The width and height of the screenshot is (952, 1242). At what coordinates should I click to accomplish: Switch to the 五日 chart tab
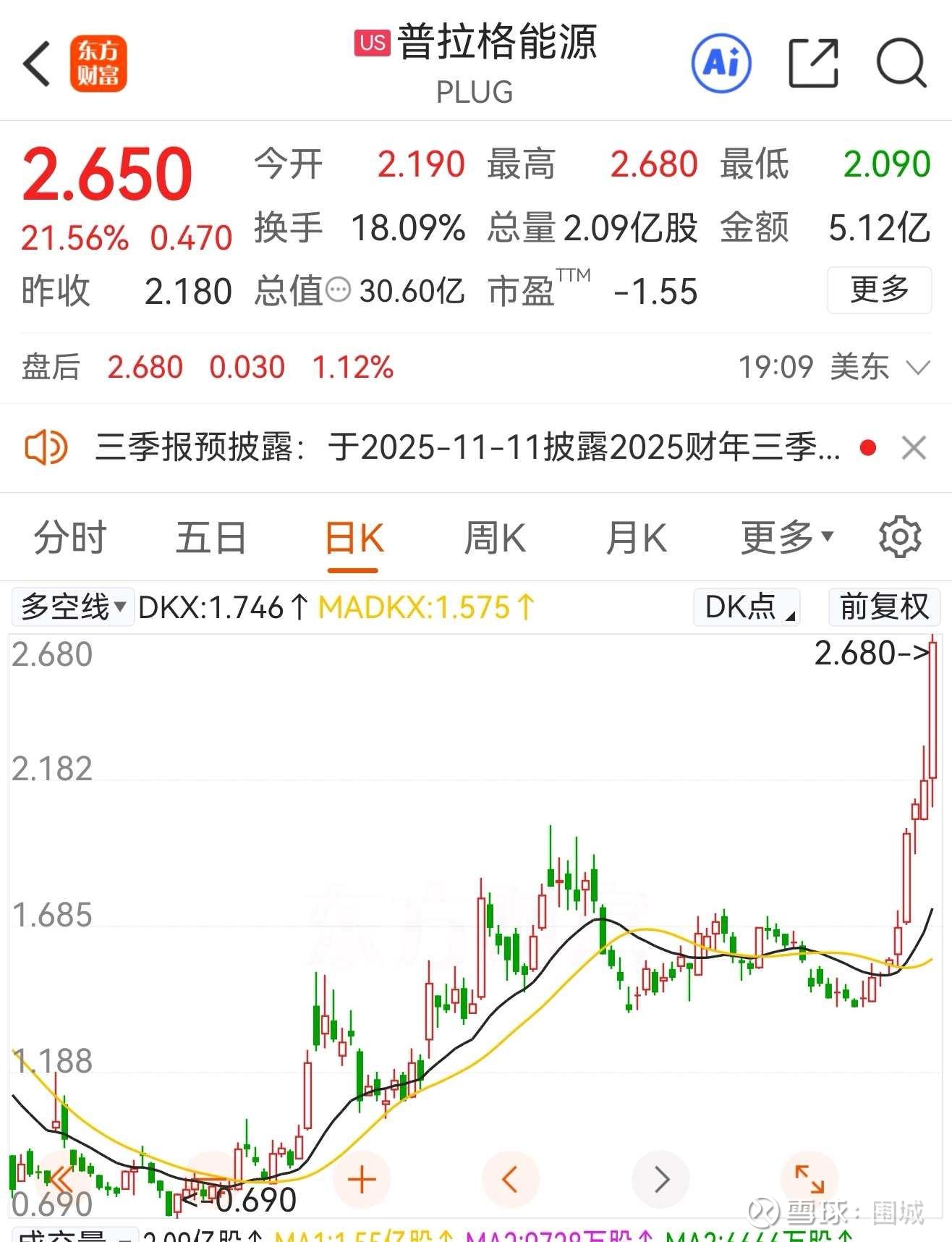coord(211,538)
